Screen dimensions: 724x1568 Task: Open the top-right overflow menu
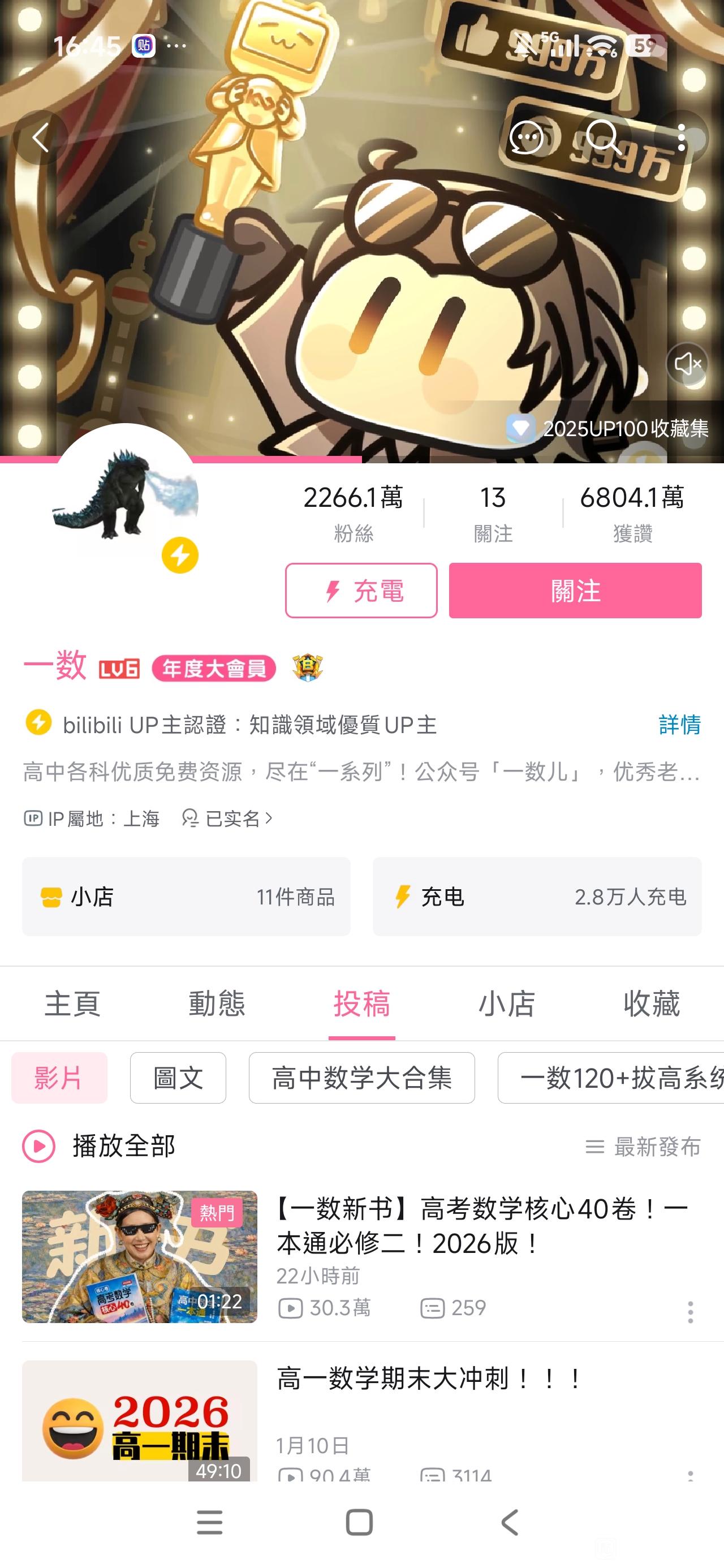pyautogui.click(x=682, y=138)
